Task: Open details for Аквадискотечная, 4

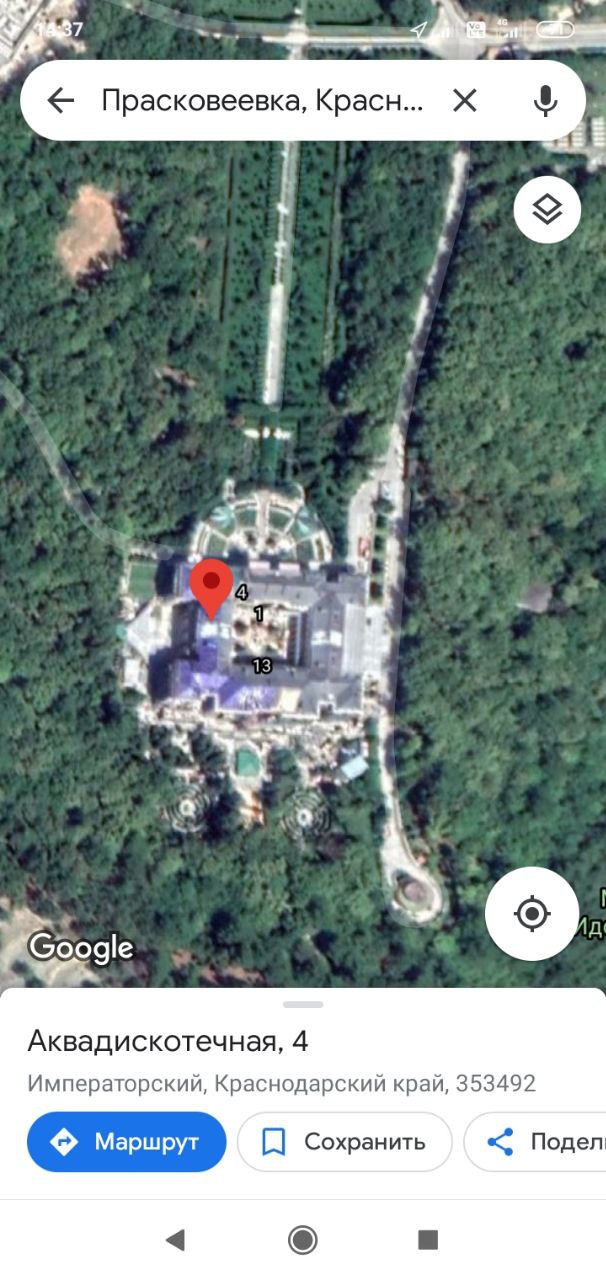Action: (168, 1042)
